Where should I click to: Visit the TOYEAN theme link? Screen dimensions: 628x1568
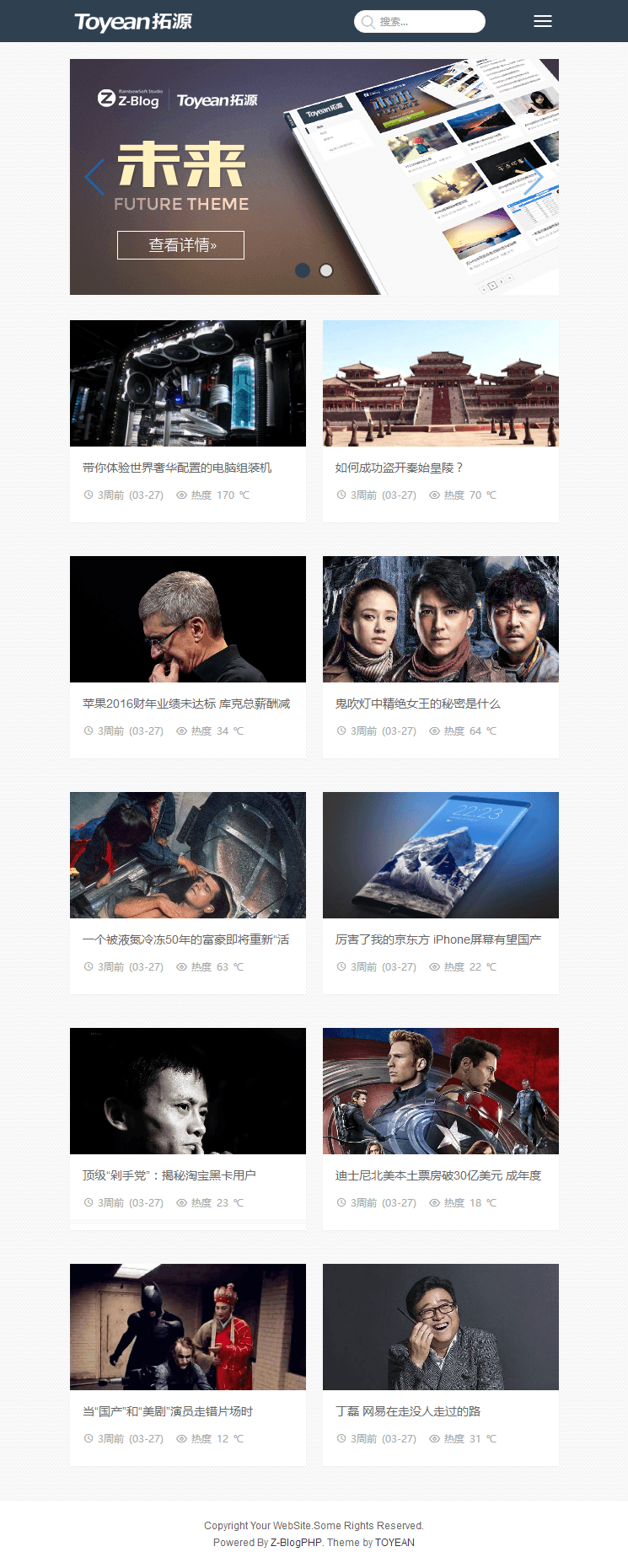coord(395,1543)
